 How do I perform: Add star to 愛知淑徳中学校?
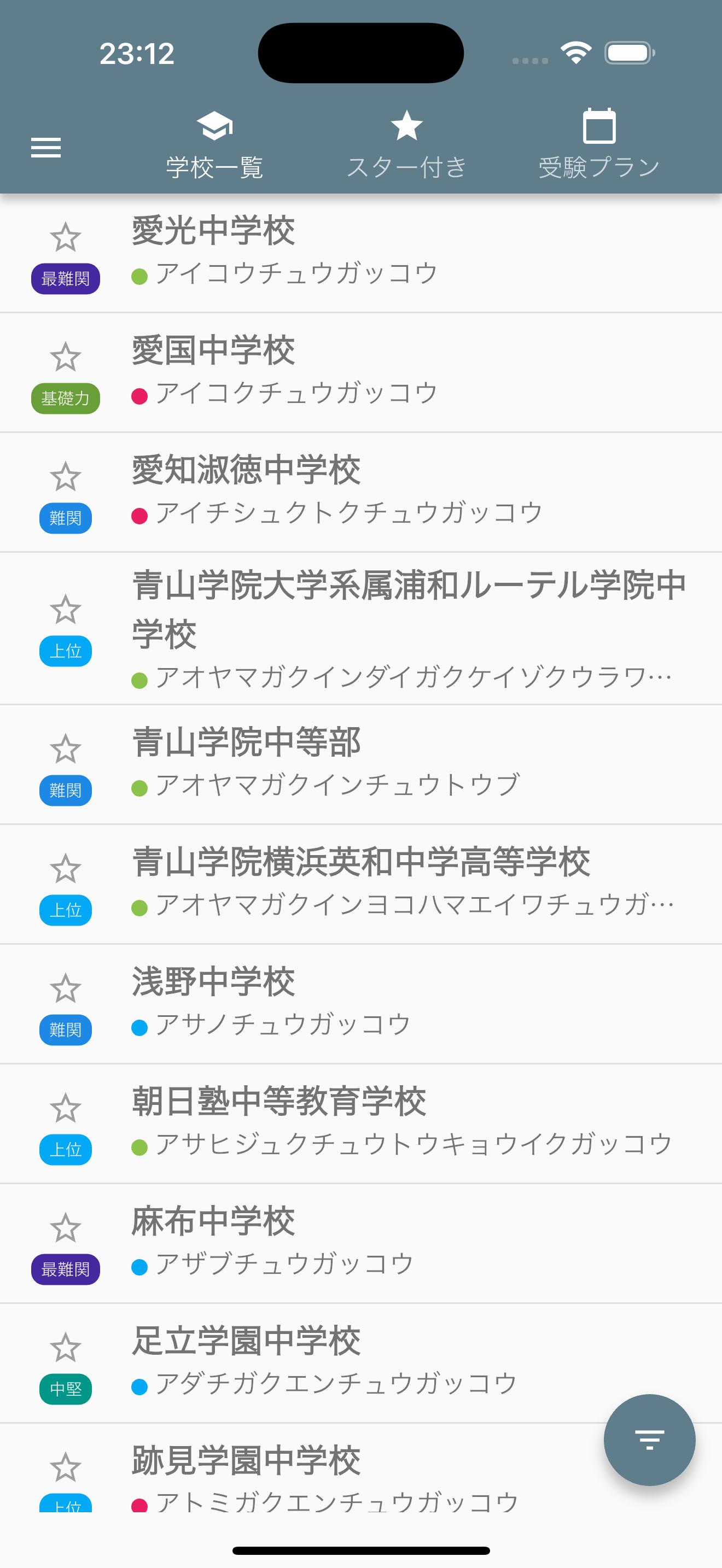[65, 477]
